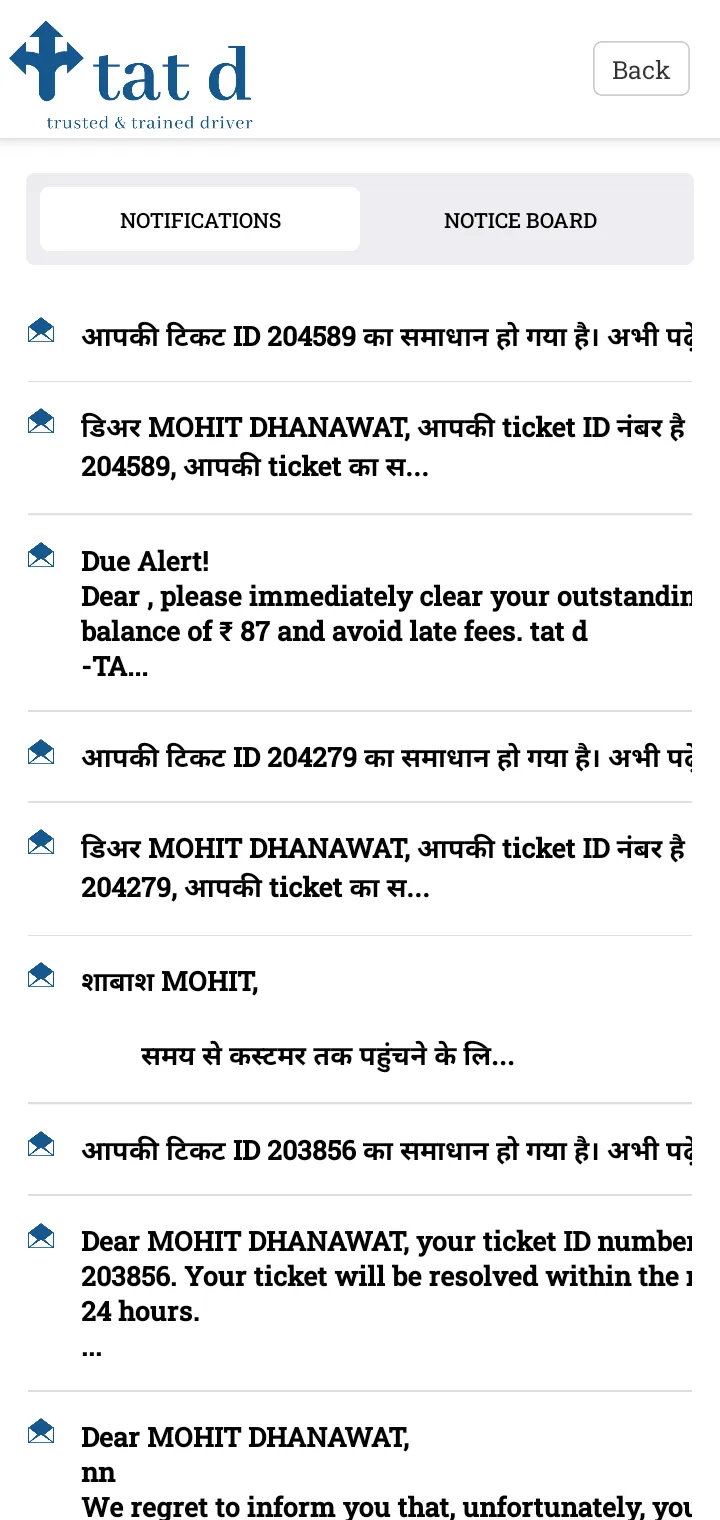Open the ticket ID 204279 resolved notification
Viewport: 720px width, 1520px height.
385,757
